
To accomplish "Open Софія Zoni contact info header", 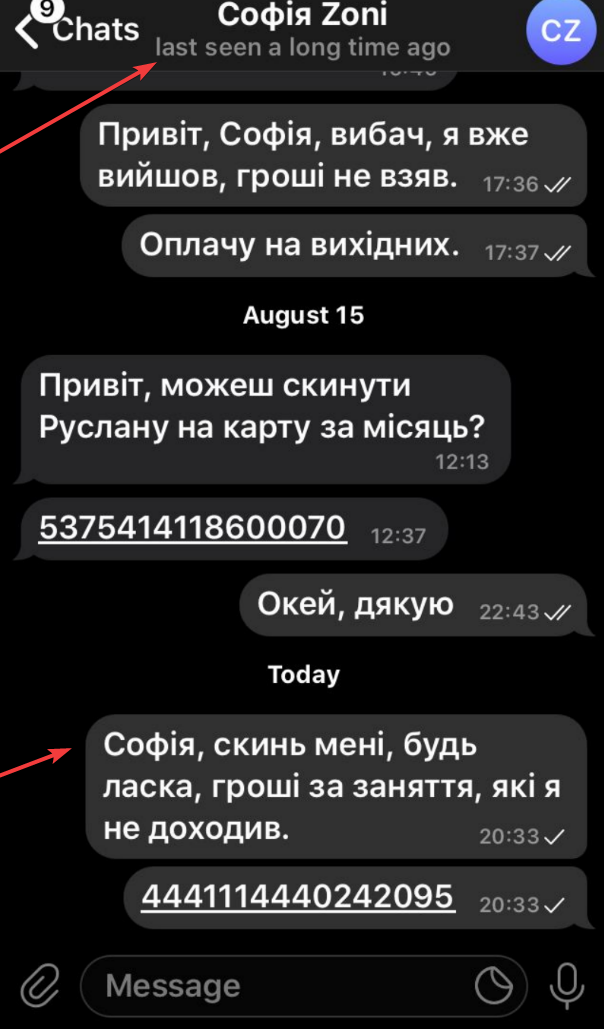I will [x=304, y=30].
